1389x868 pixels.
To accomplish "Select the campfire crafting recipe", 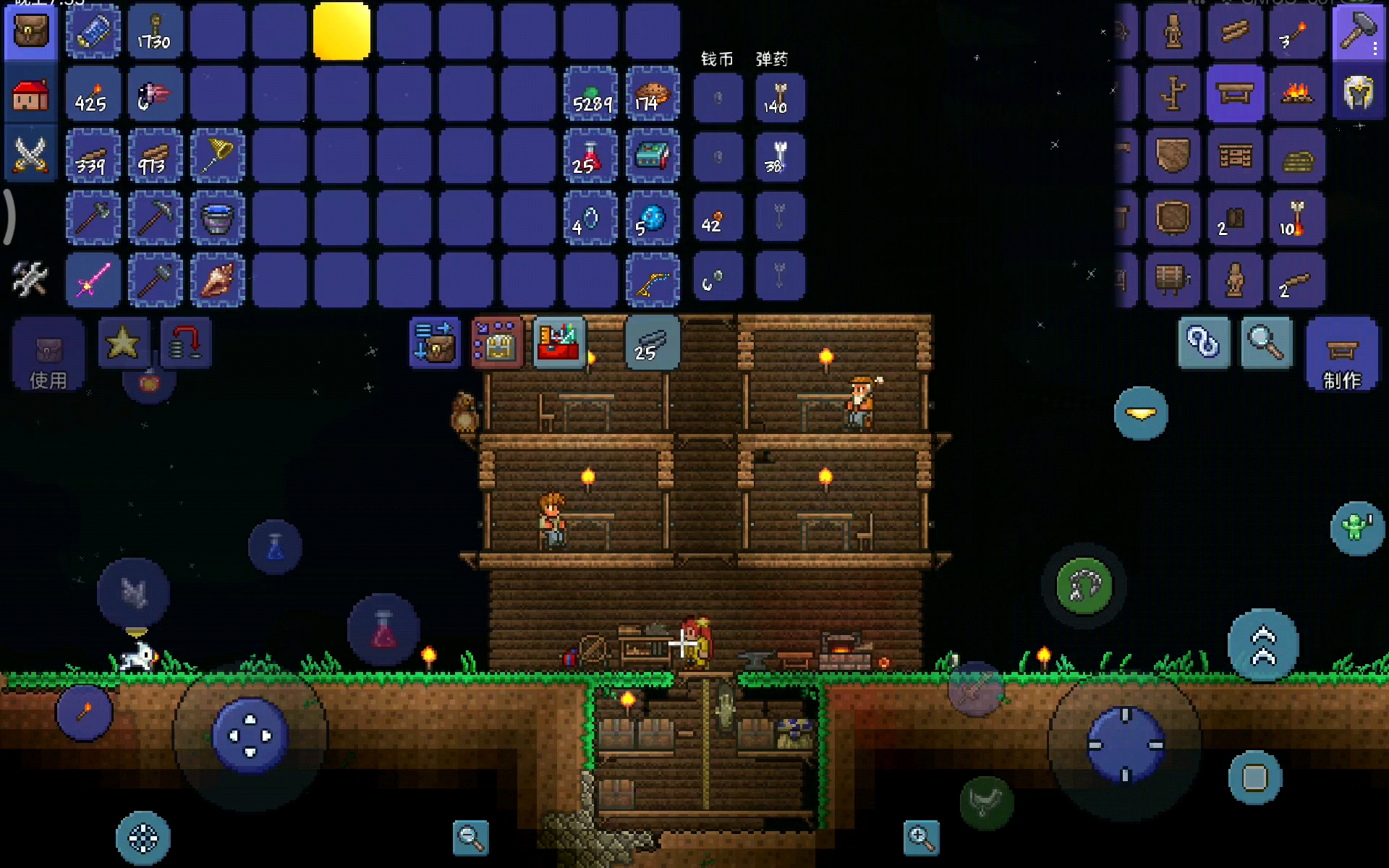I will click(x=1296, y=94).
